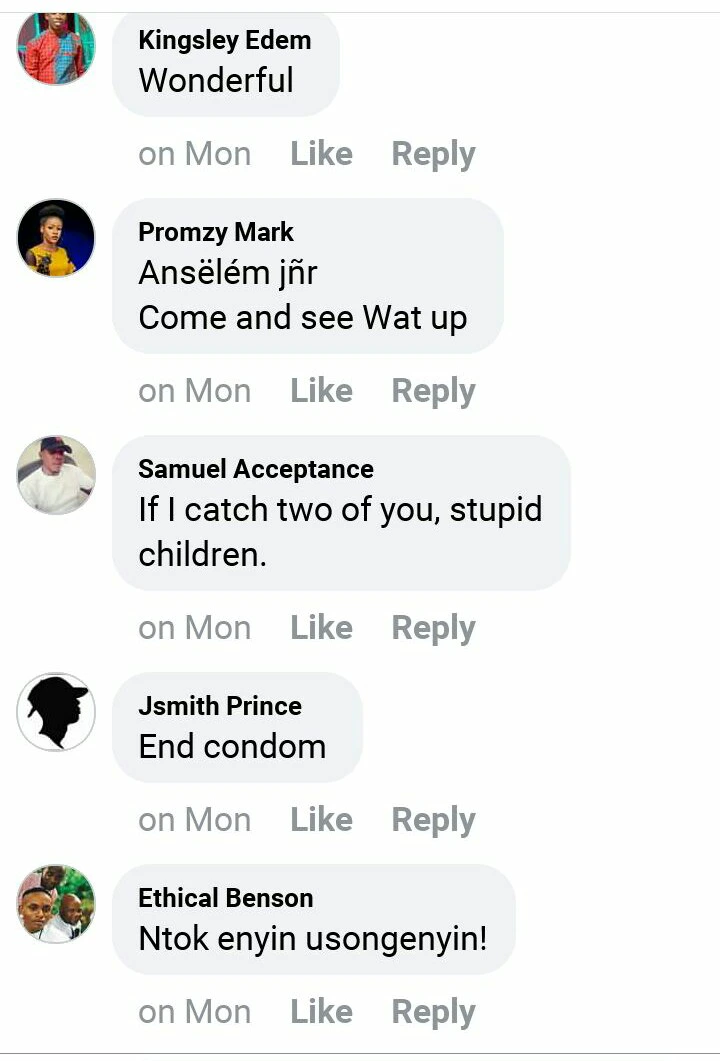Viewport: 720px width, 1061px height.
Task: Like Ethical Benson's comment
Action: 321,1012
